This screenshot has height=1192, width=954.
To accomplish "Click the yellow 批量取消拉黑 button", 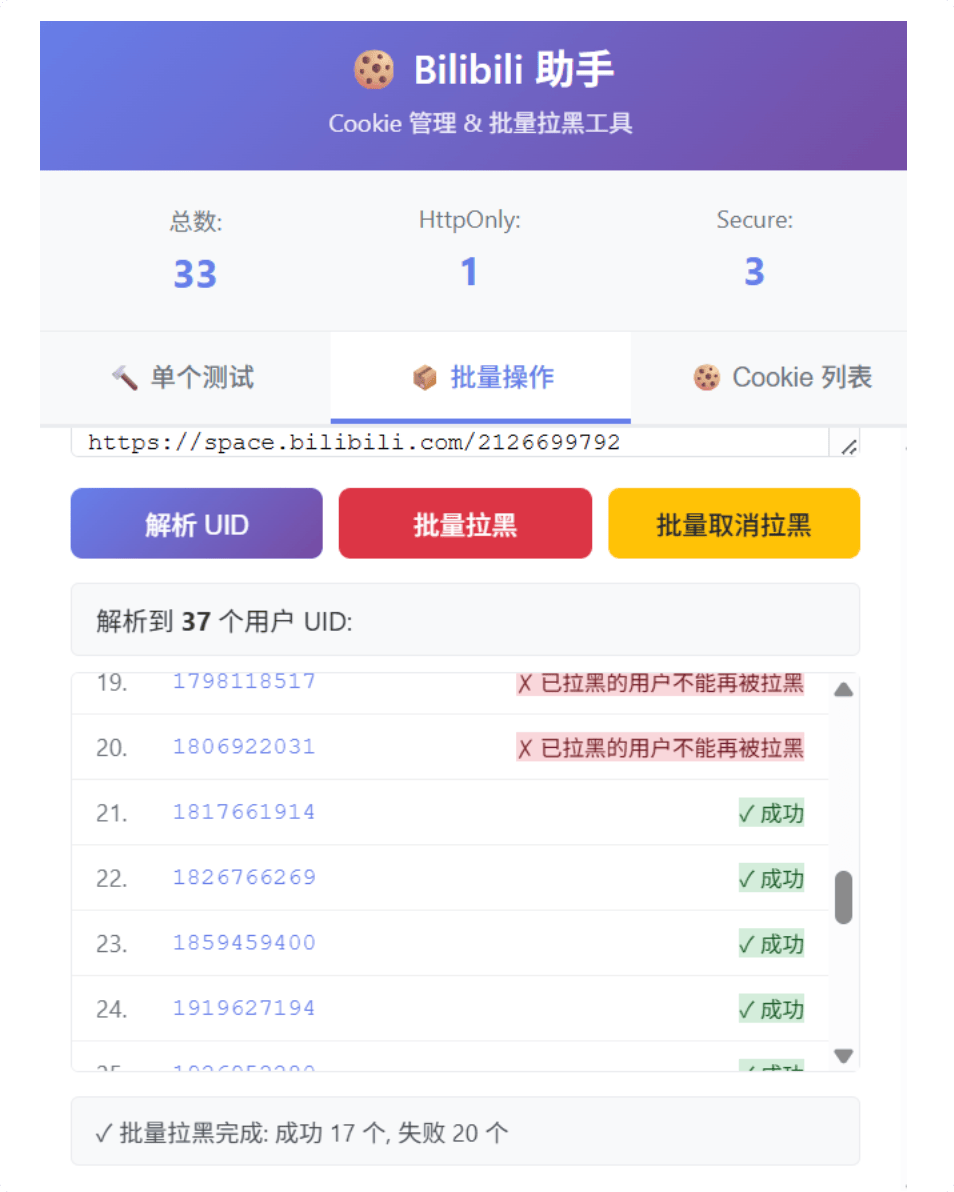I will click(734, 522).
